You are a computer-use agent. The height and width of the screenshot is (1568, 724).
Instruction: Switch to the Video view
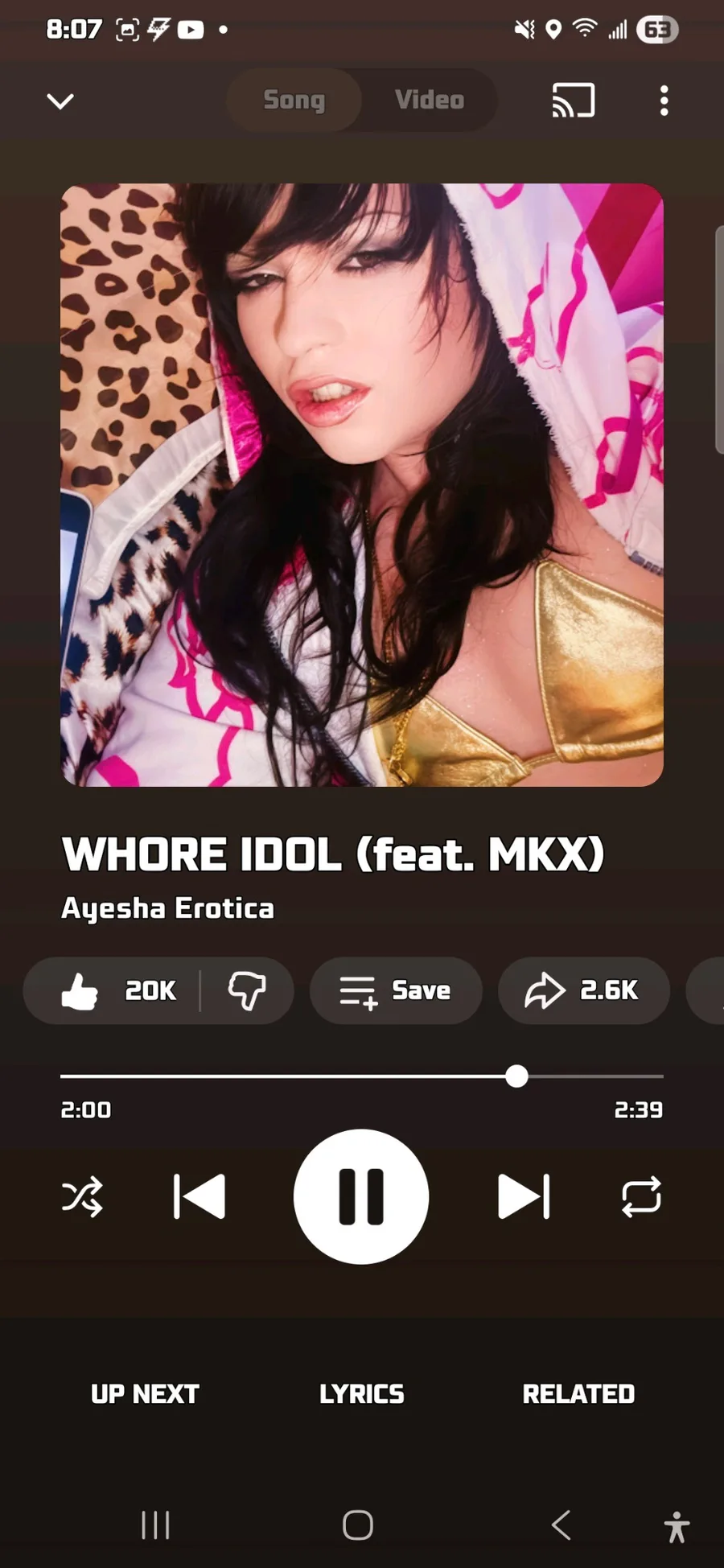pos(430,100)
